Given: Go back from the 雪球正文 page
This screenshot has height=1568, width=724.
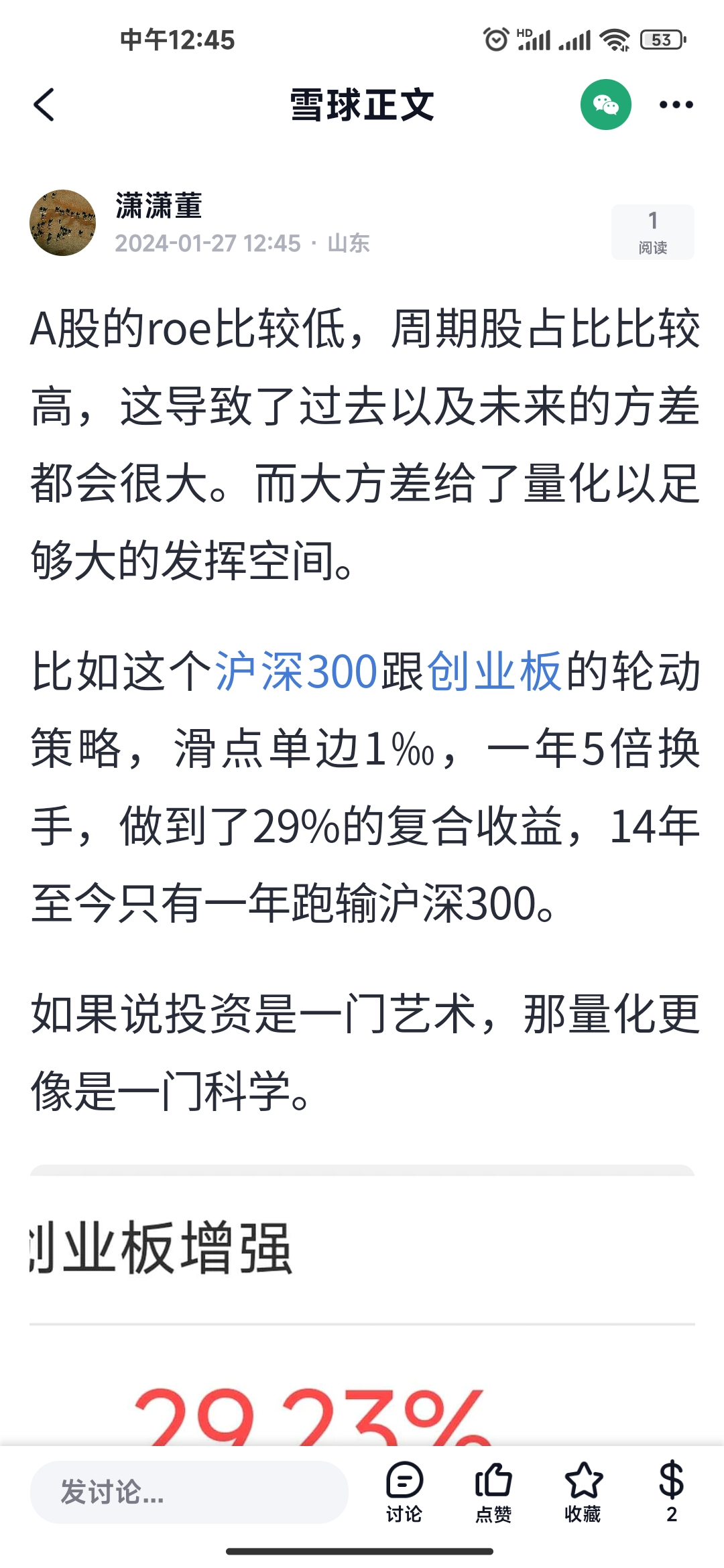Looking at the screenshot, I should pos(44,105).
